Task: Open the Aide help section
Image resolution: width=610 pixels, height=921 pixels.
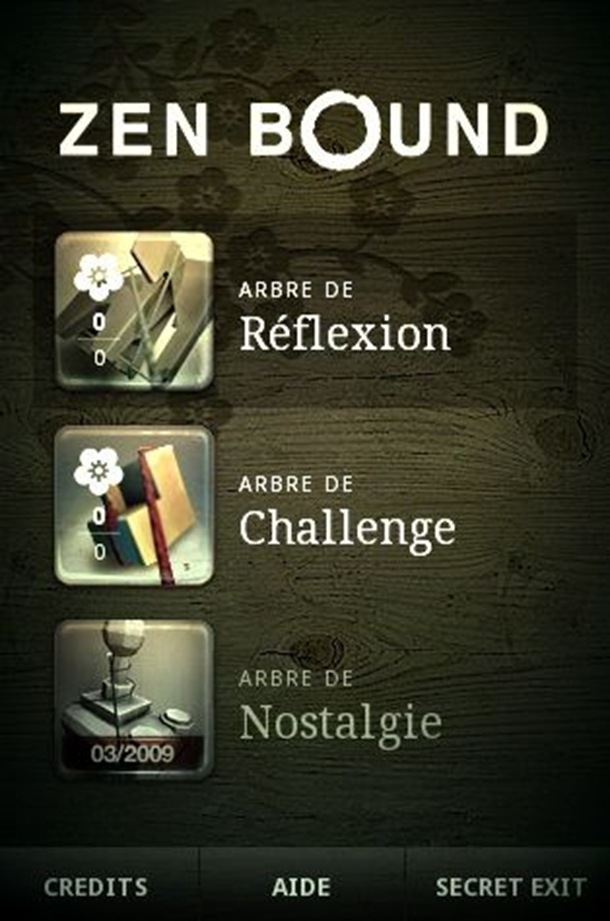Action: [x=301, y=886]
